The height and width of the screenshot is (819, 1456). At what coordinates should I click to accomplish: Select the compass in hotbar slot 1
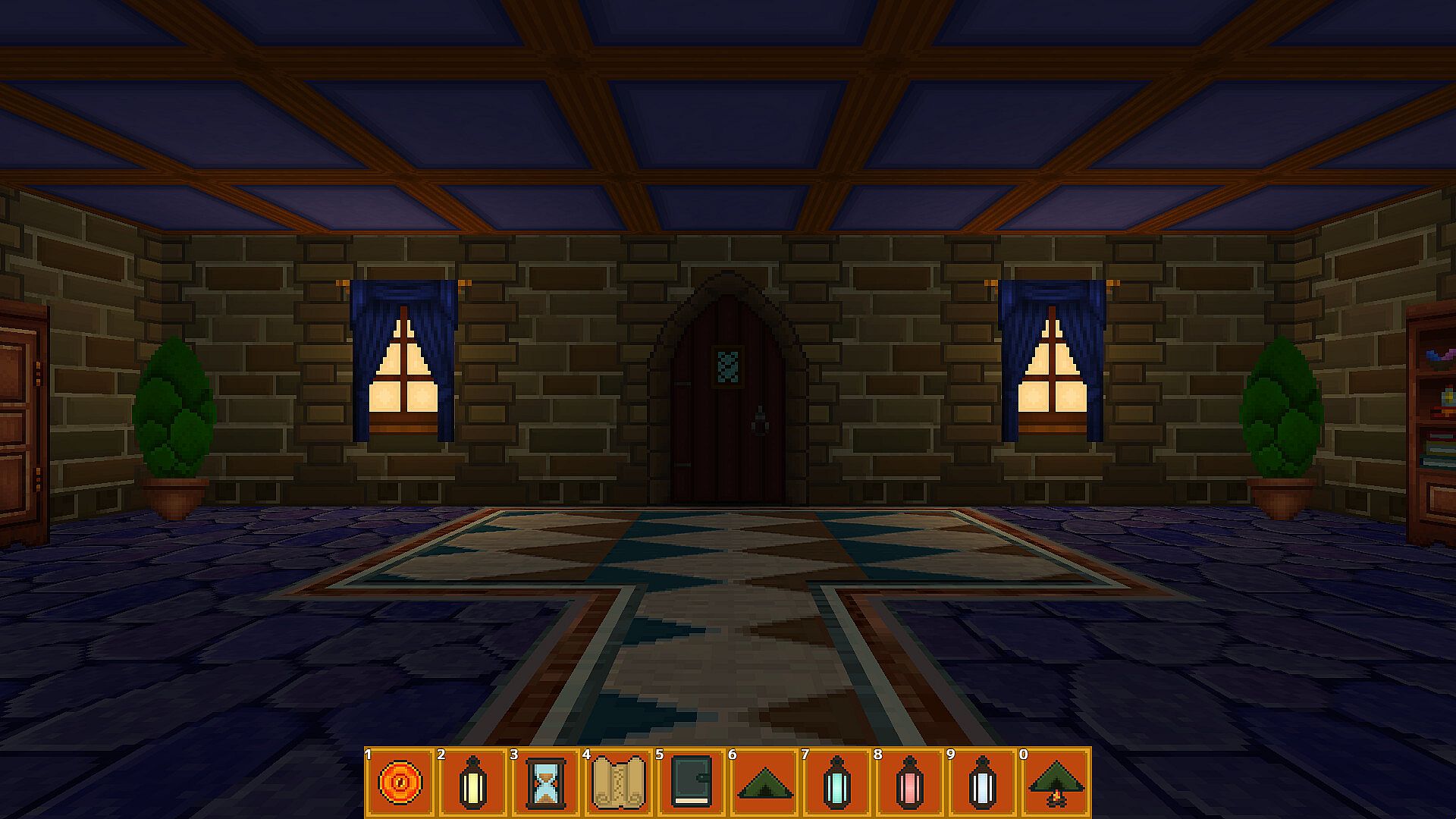pyautogui.click(x=400, y=782)
